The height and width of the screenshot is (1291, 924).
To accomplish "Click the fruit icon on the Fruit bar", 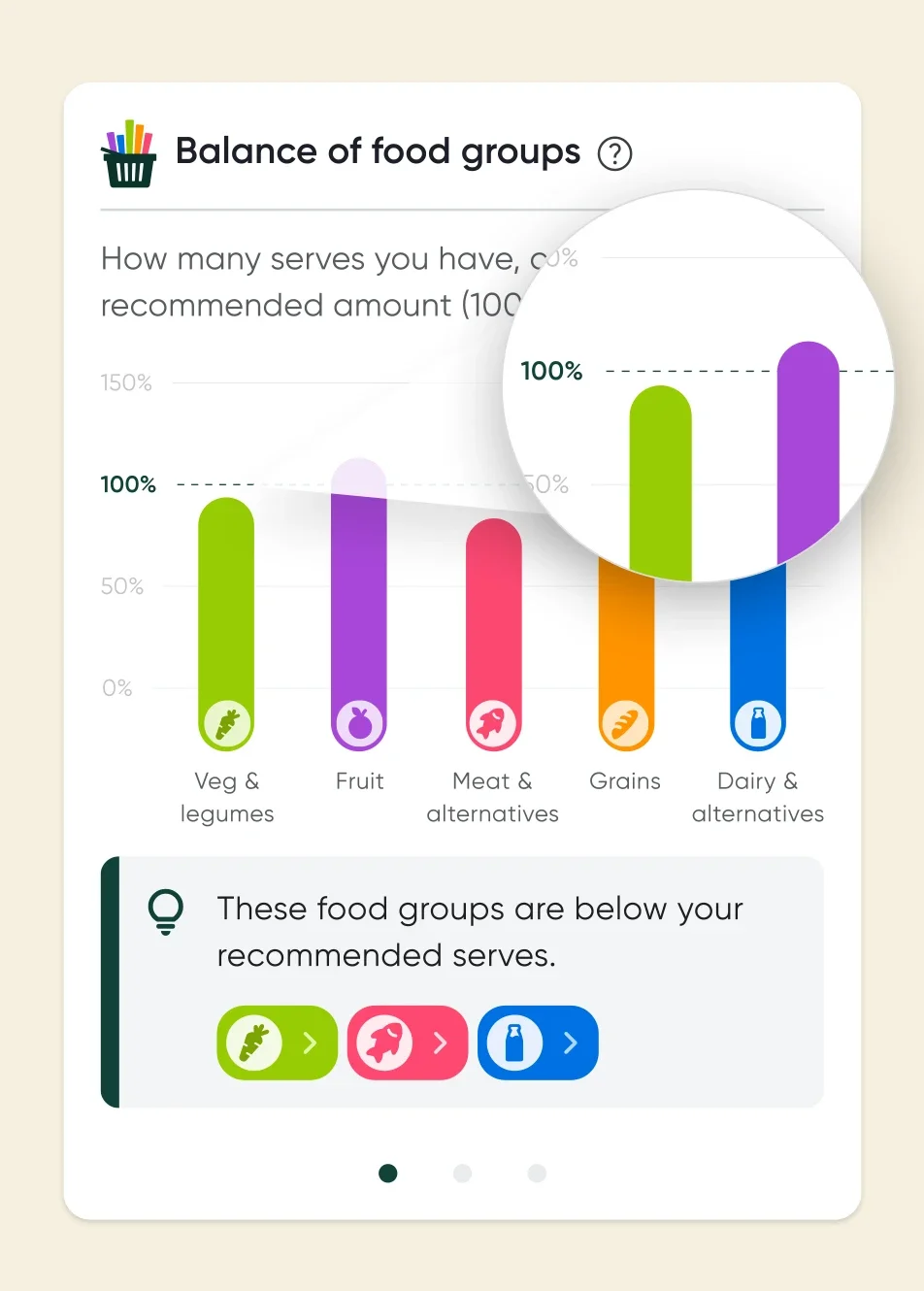I will (359, 723).
